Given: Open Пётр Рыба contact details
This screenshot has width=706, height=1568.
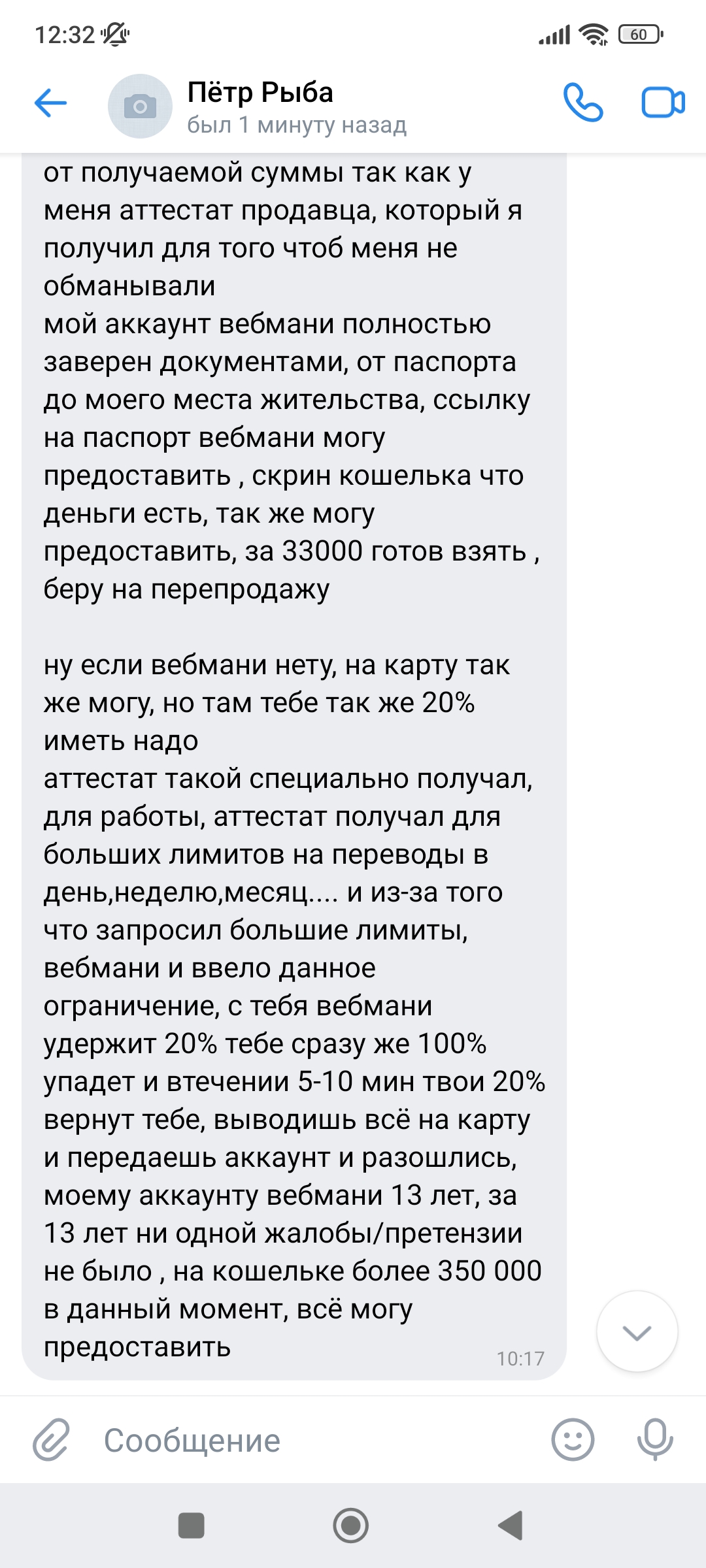Looking at the screenshot, I should (x=297, y=107).
